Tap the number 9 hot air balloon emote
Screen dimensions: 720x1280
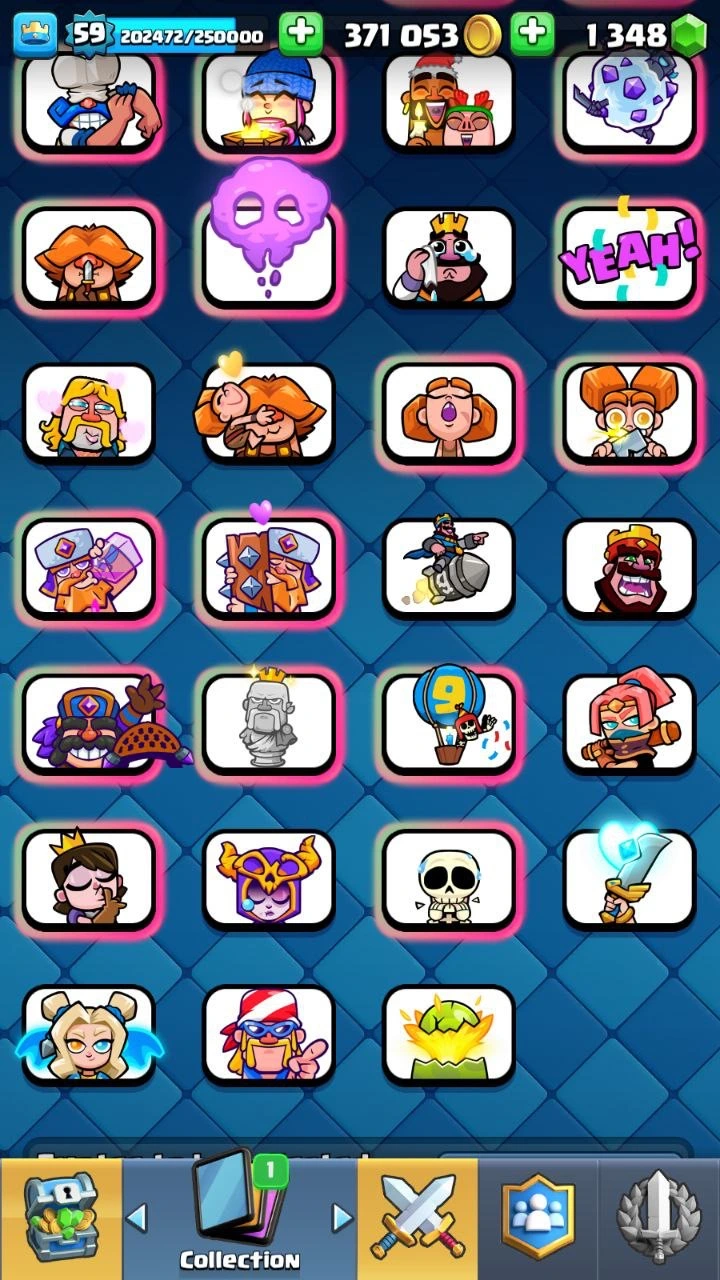tap(449, 722)
